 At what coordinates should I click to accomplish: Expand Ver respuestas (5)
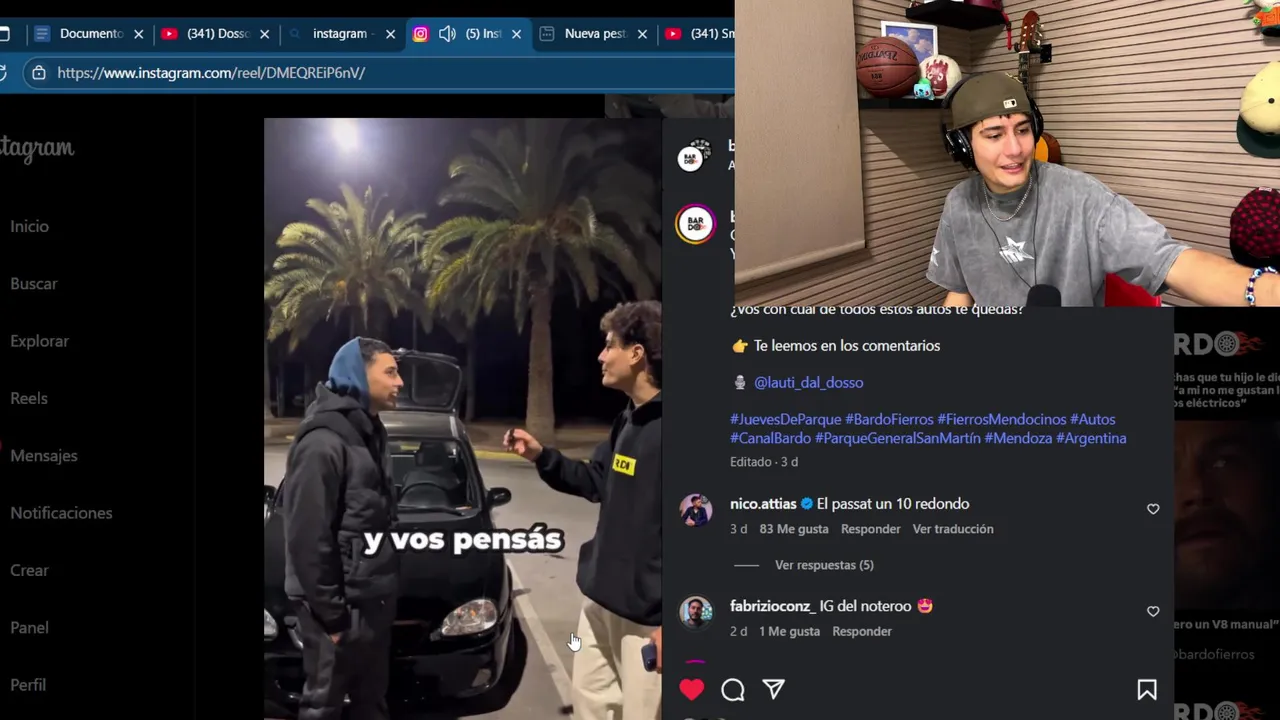point(823,565)
